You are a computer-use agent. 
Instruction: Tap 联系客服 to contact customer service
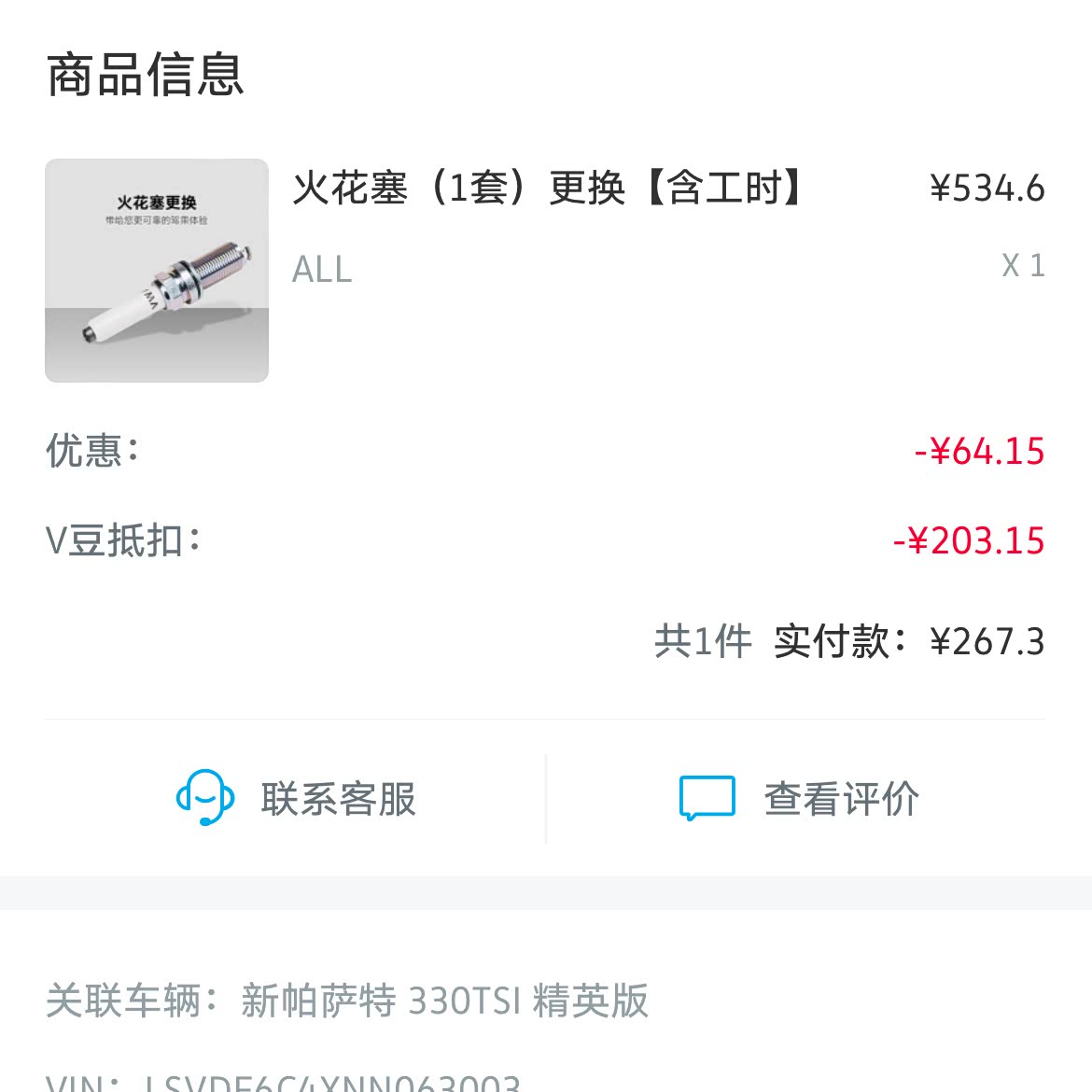[x=296, y=798]
